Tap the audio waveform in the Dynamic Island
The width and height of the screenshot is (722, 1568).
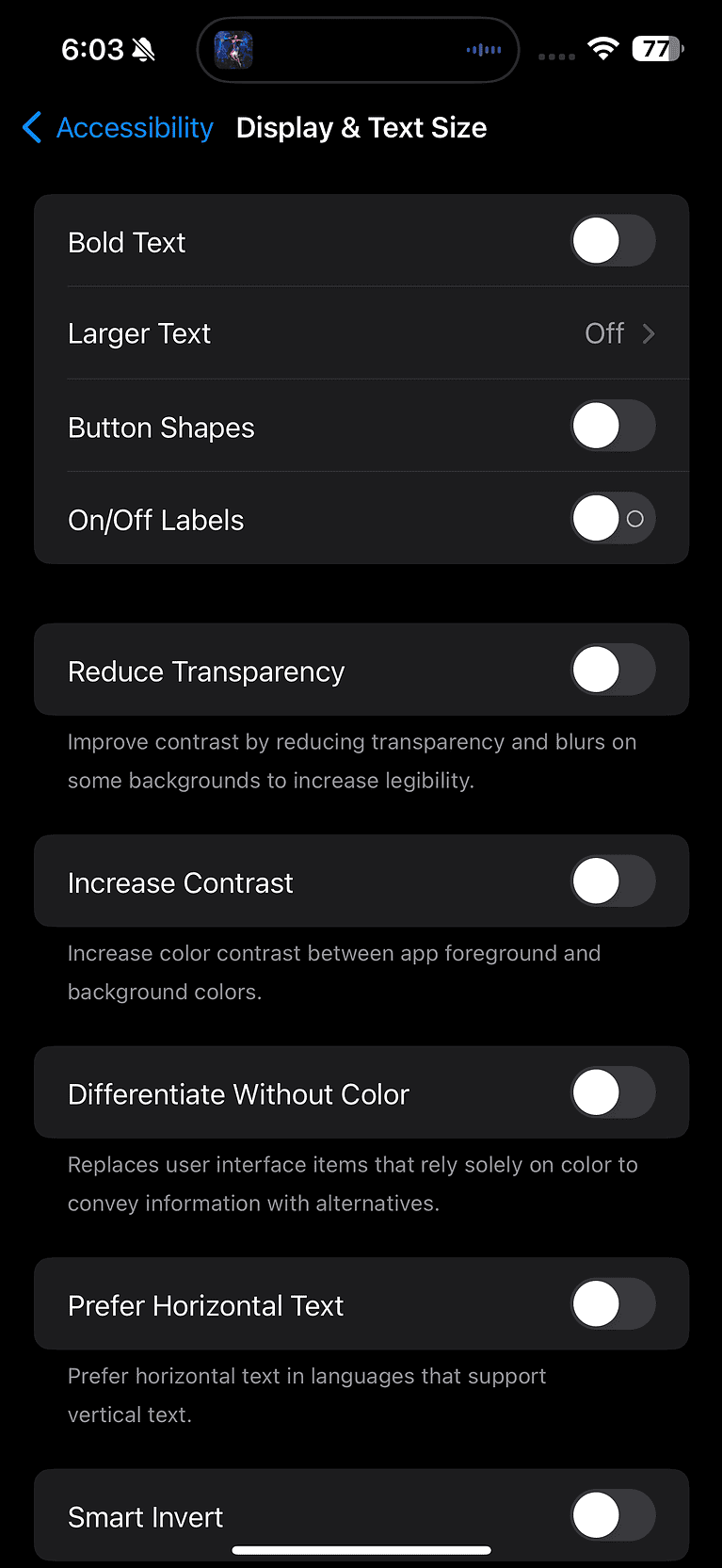483,49
